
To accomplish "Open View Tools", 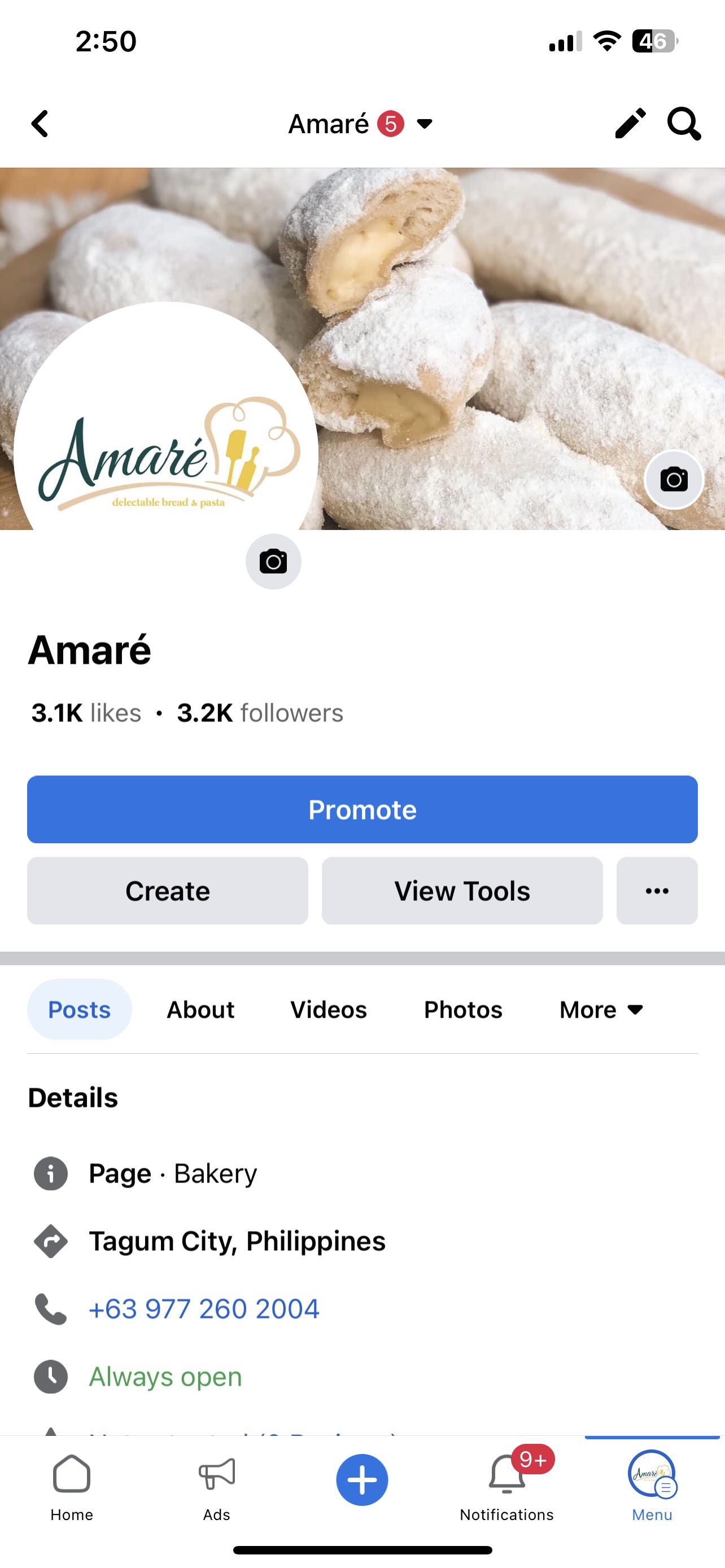I will (462, 891).
